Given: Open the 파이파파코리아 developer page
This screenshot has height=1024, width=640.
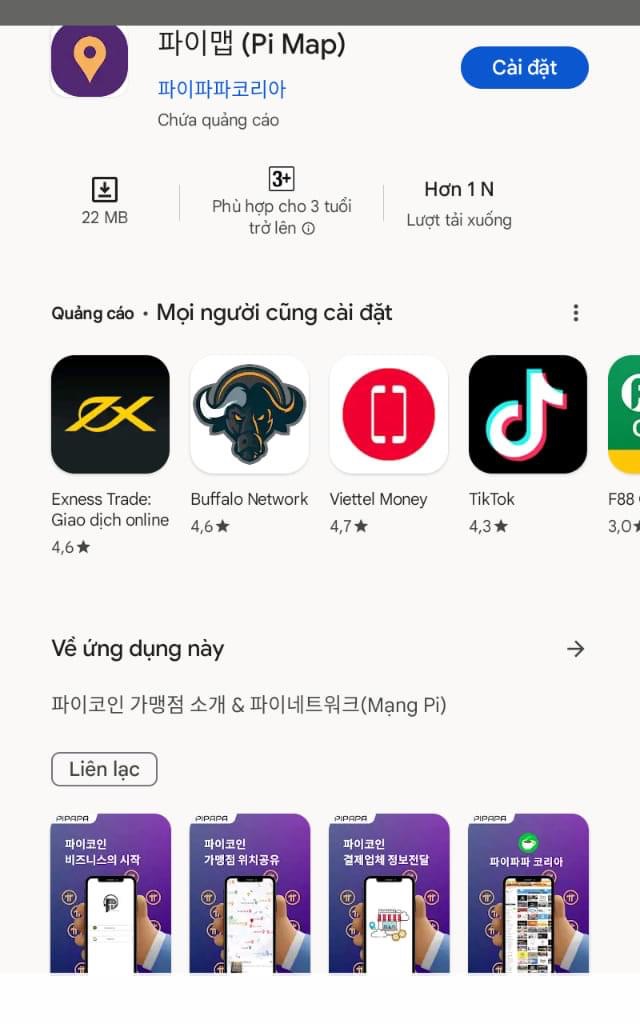Looking at the screenshot, I should (222, 89).
